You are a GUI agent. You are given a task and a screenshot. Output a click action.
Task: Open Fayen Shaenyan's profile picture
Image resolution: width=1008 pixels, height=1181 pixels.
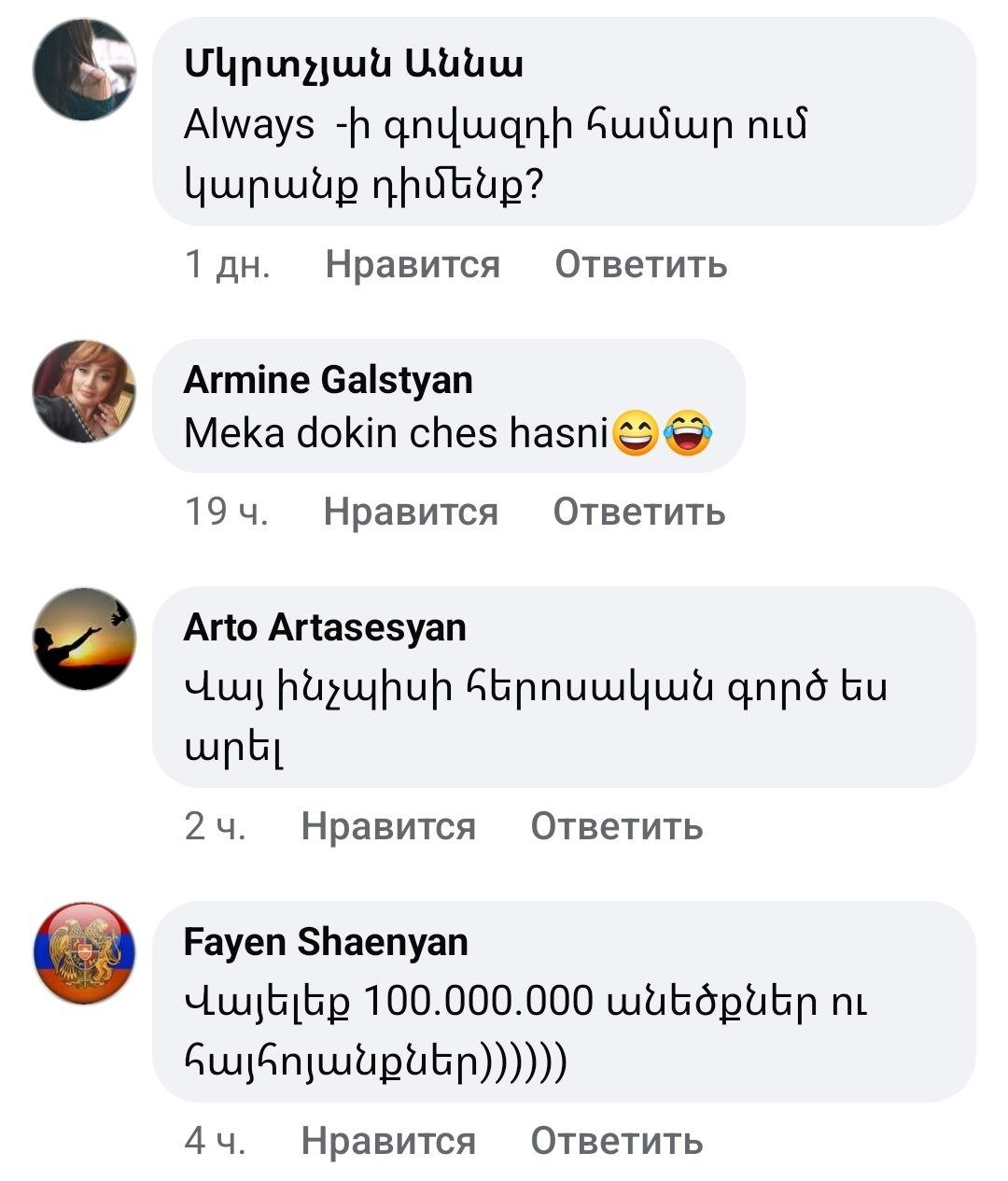(85, 953)
